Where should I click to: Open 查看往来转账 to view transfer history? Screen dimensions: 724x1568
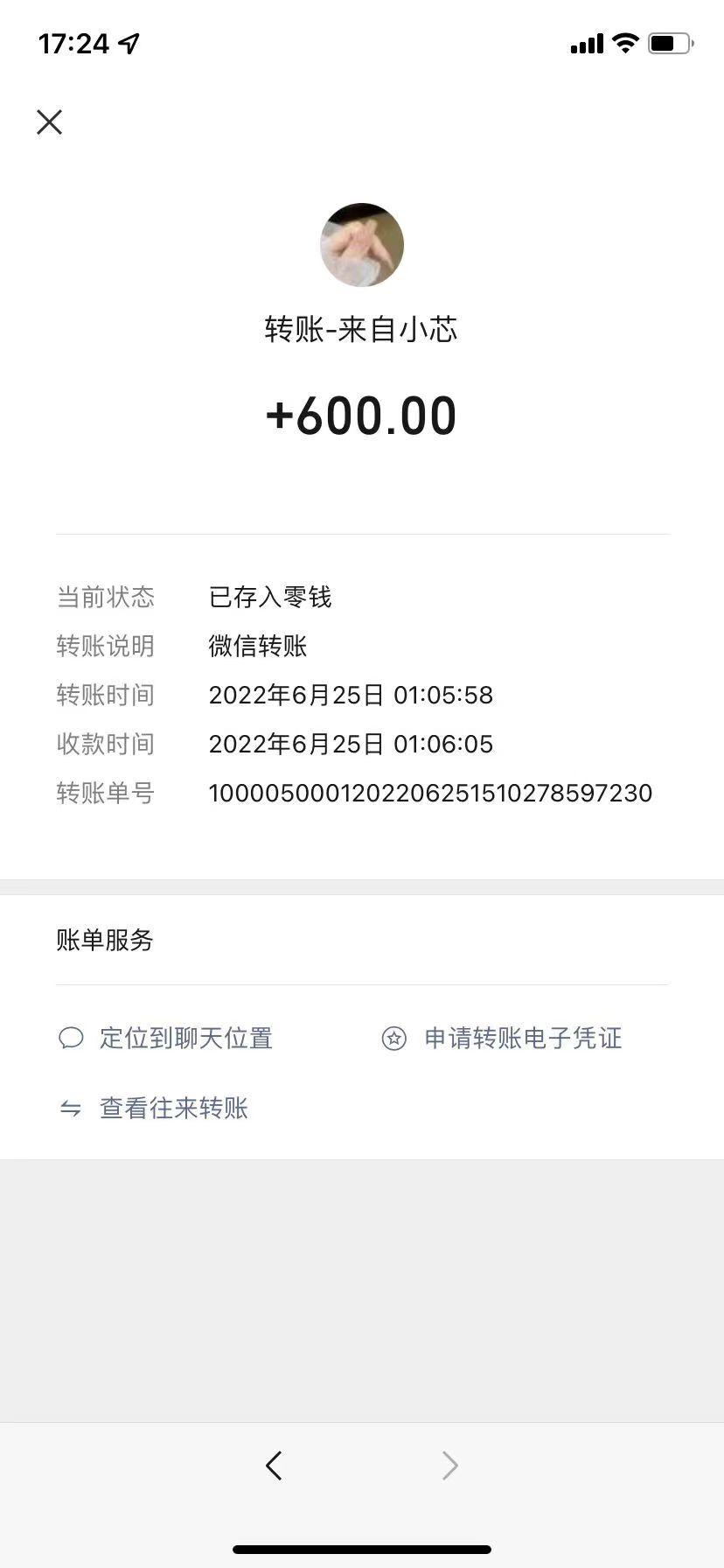pos(172,1108)
